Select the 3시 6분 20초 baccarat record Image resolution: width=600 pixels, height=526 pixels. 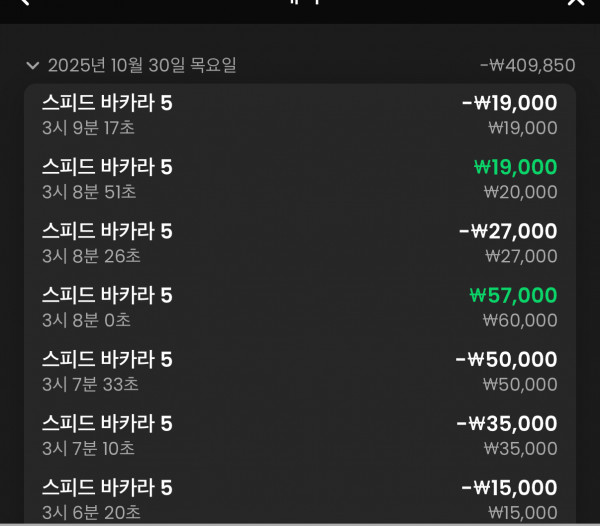pyautogui.click(x=300, y=499)
